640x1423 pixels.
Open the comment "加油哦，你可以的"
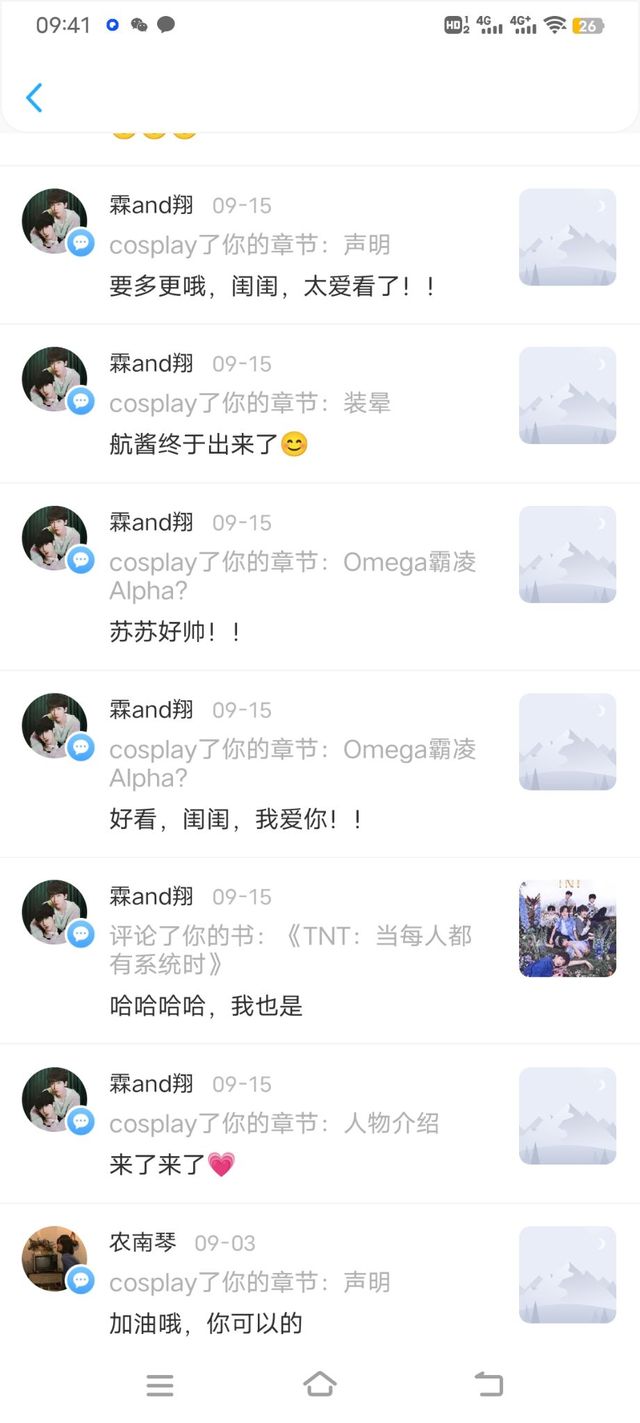coord(206,1324)
